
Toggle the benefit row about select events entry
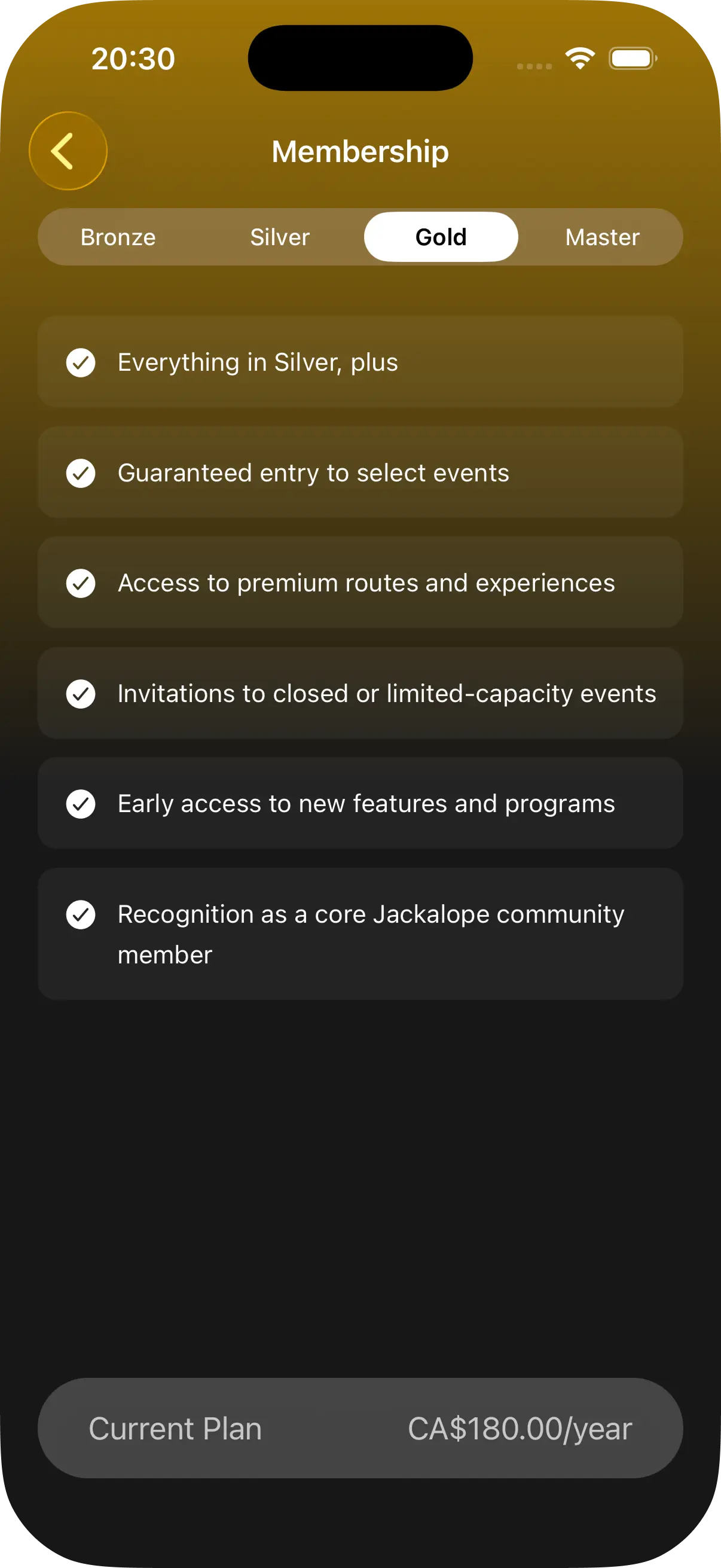[x=361, y=473]
